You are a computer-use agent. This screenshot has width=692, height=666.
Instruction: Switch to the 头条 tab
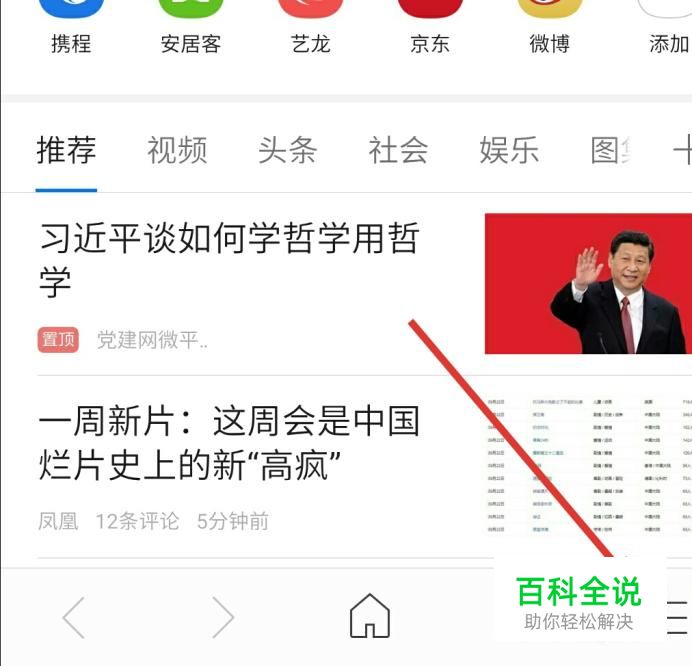(287, 151)
